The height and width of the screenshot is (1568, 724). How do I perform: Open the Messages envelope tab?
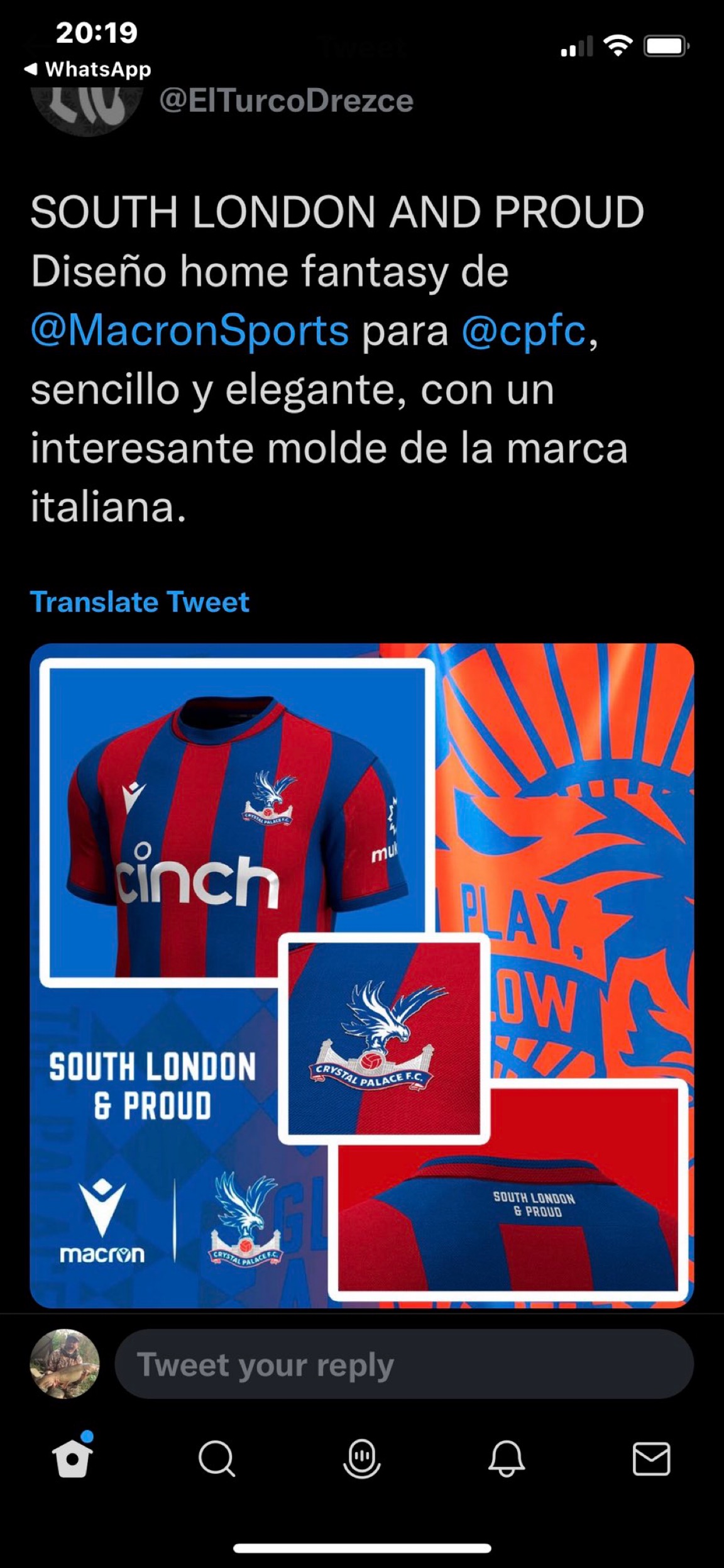(651, 1458)
